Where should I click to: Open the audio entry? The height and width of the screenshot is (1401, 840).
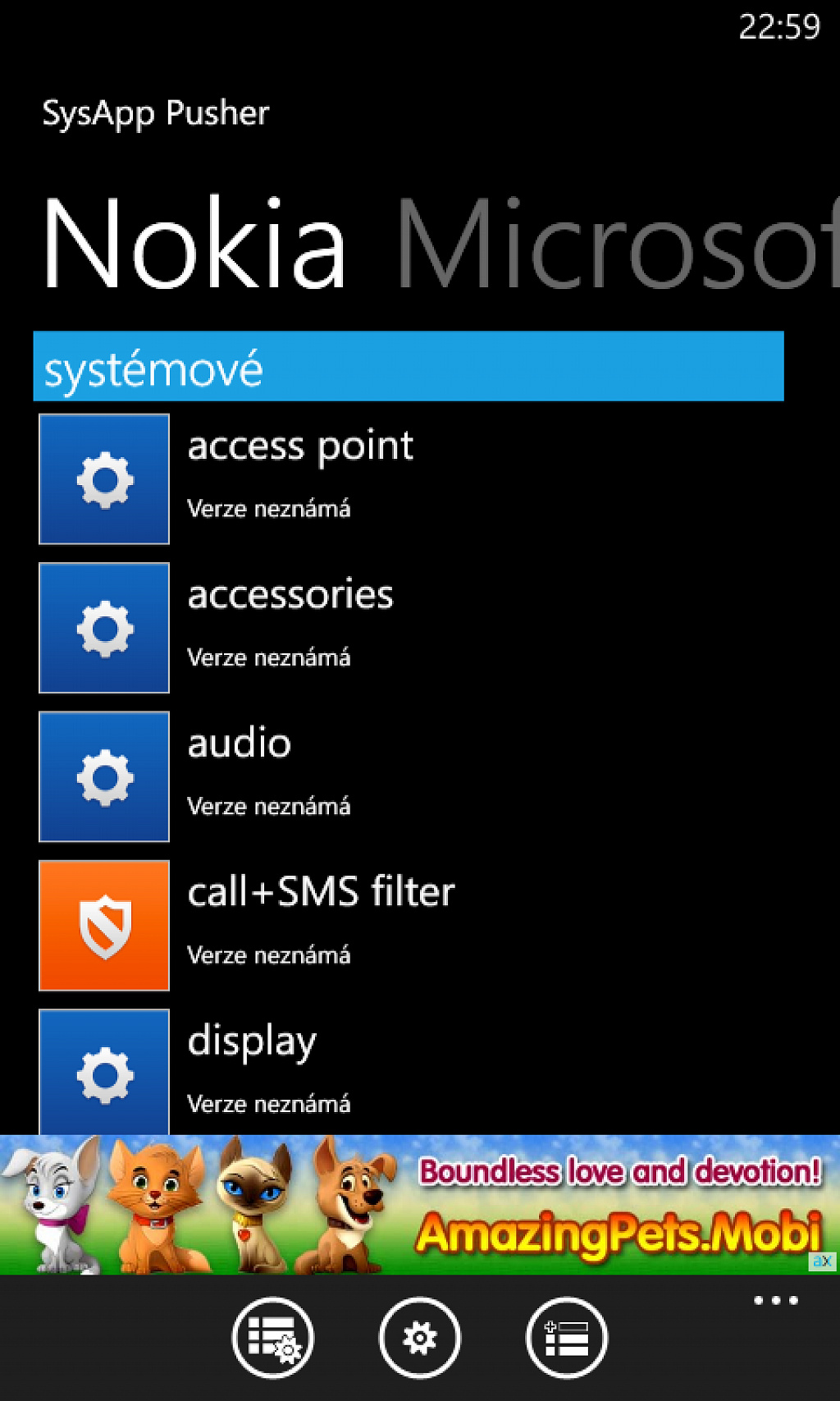click(x=409, y=776)
